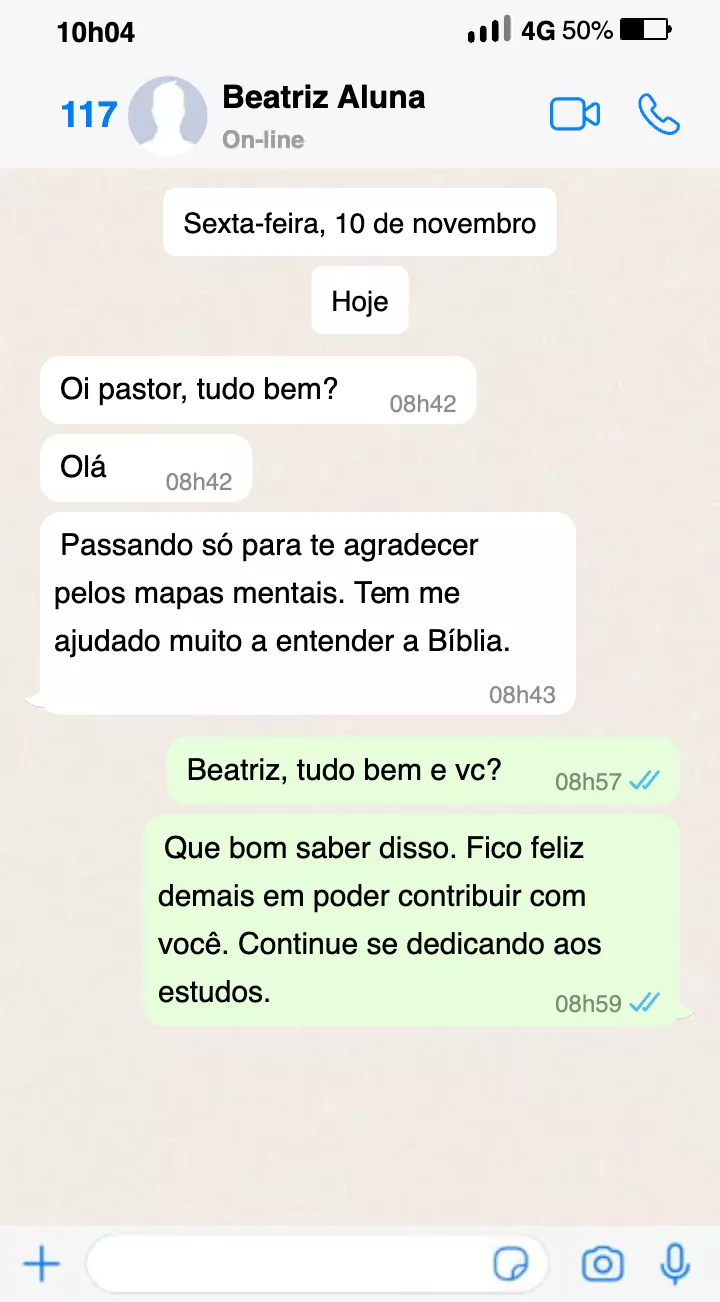The height and width of the screenshot is (1302, 720).
Task: Open the plus attachment menu
Action: (x=41, y=1265)
